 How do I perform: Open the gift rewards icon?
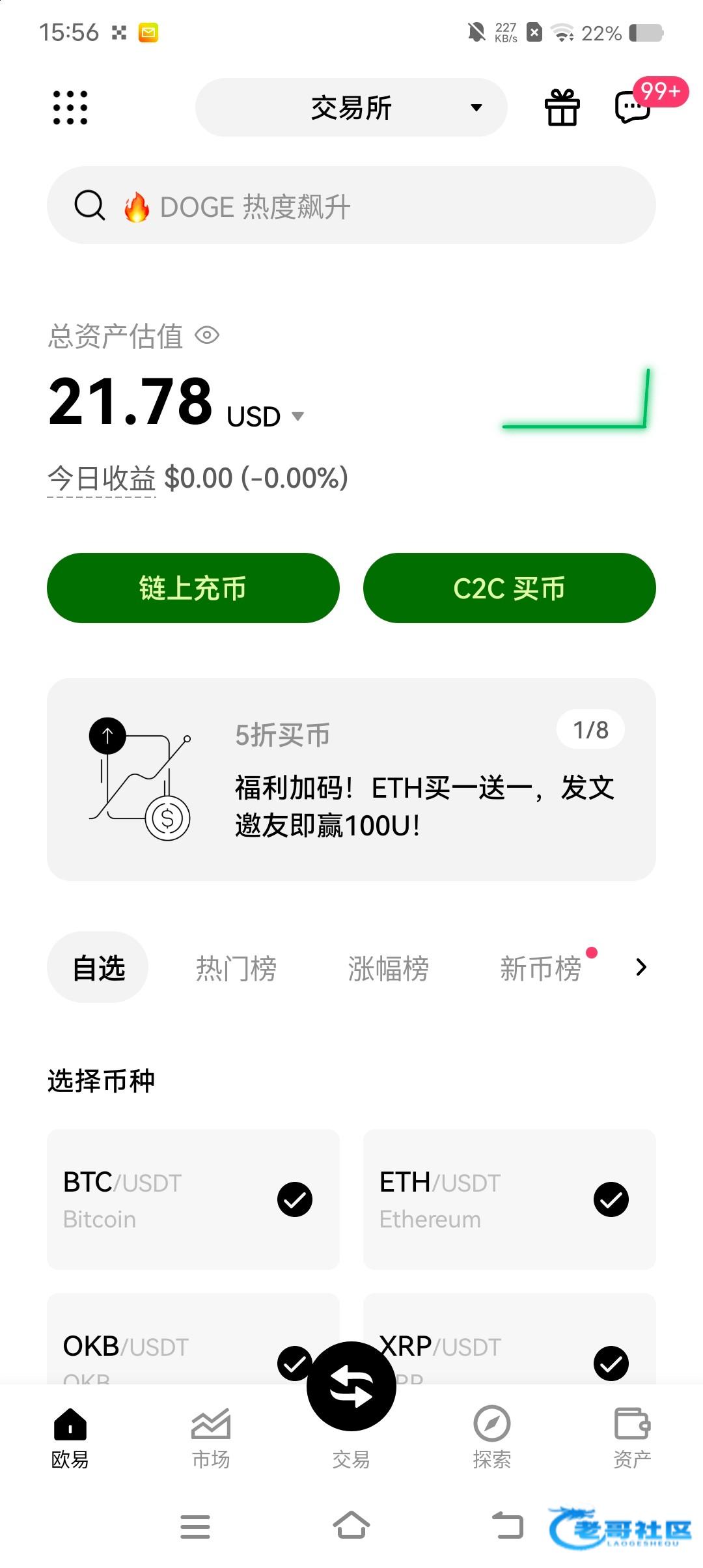562,107
